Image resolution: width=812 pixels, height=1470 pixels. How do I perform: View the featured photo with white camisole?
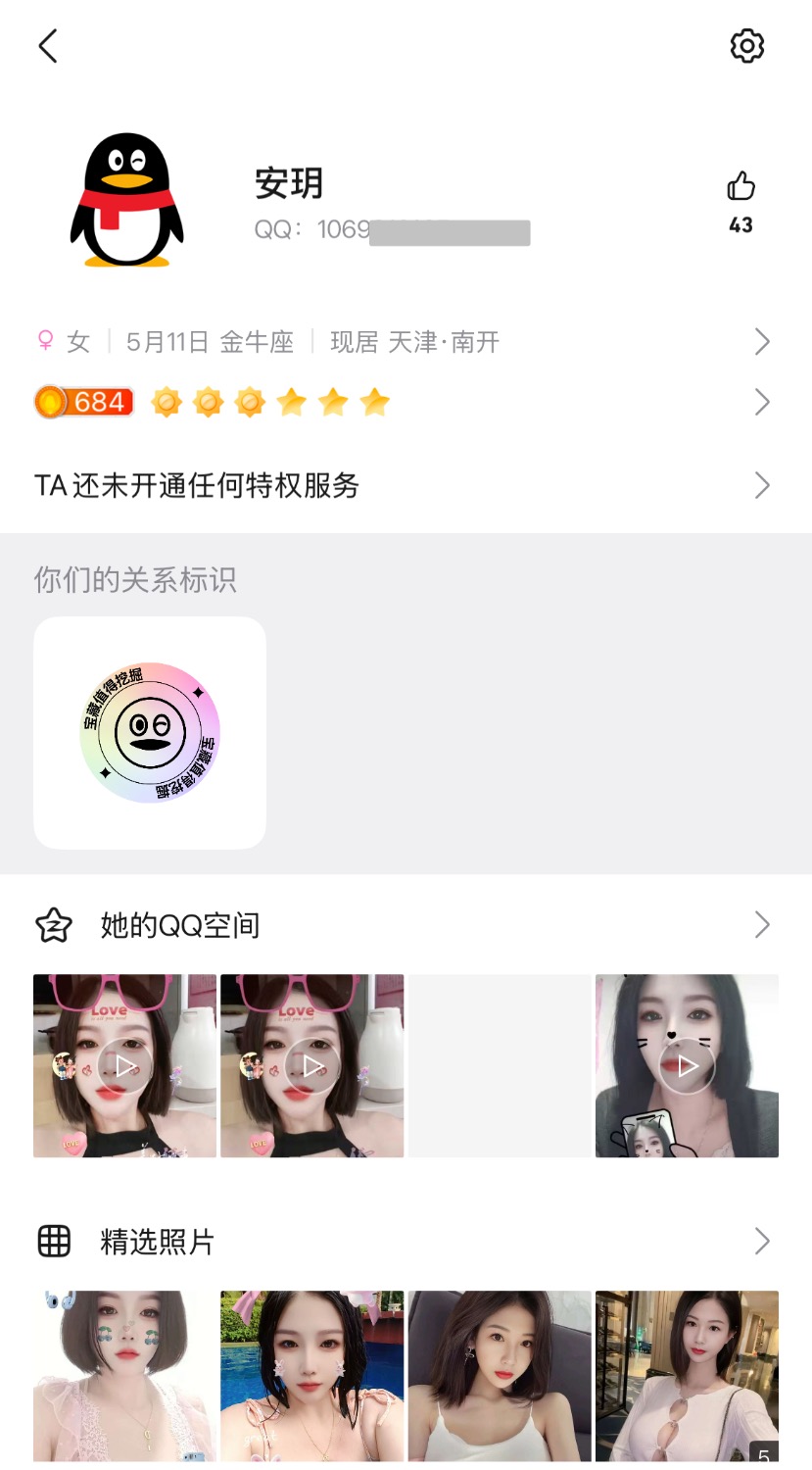click(x=500, y=1376)
